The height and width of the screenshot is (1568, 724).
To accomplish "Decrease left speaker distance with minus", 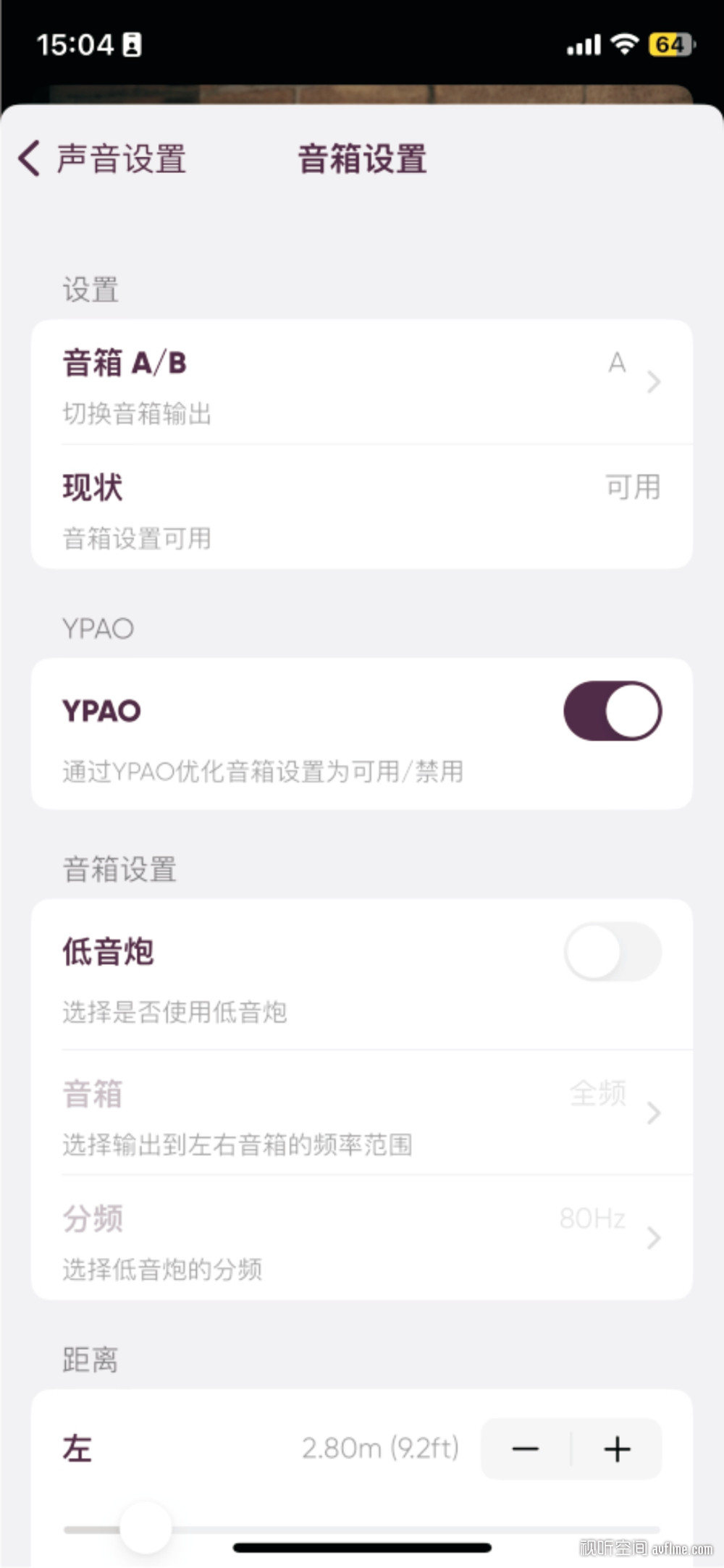I will (526, 1449).
